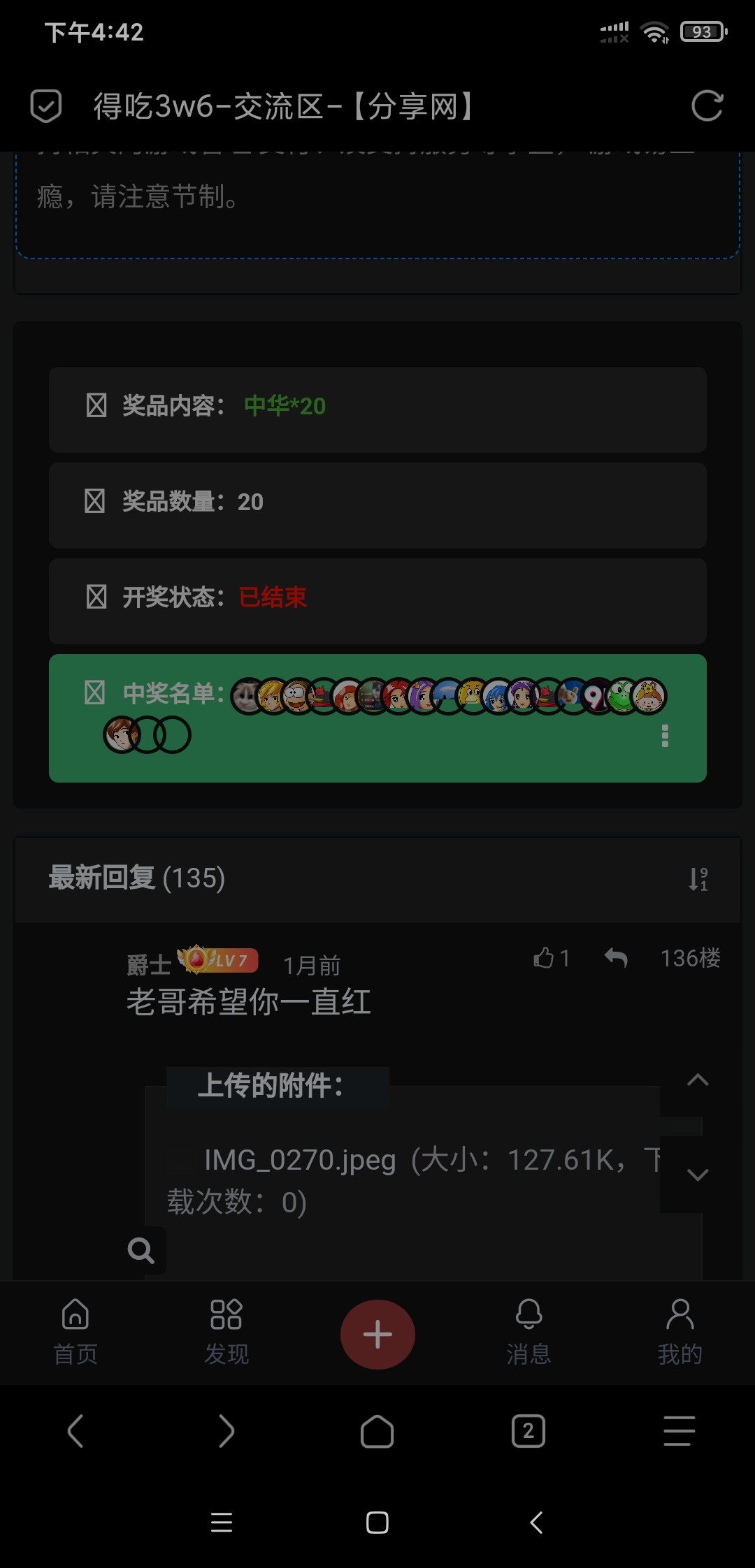
Task: Open the 消息 tab
Action: click(528, 1332)
